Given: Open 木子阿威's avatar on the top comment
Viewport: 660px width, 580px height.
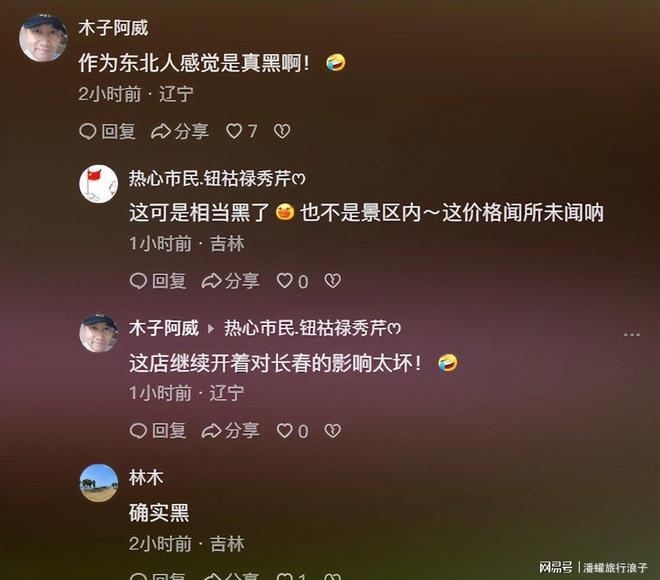Looking at the screenshot, I should coord(43,38).
